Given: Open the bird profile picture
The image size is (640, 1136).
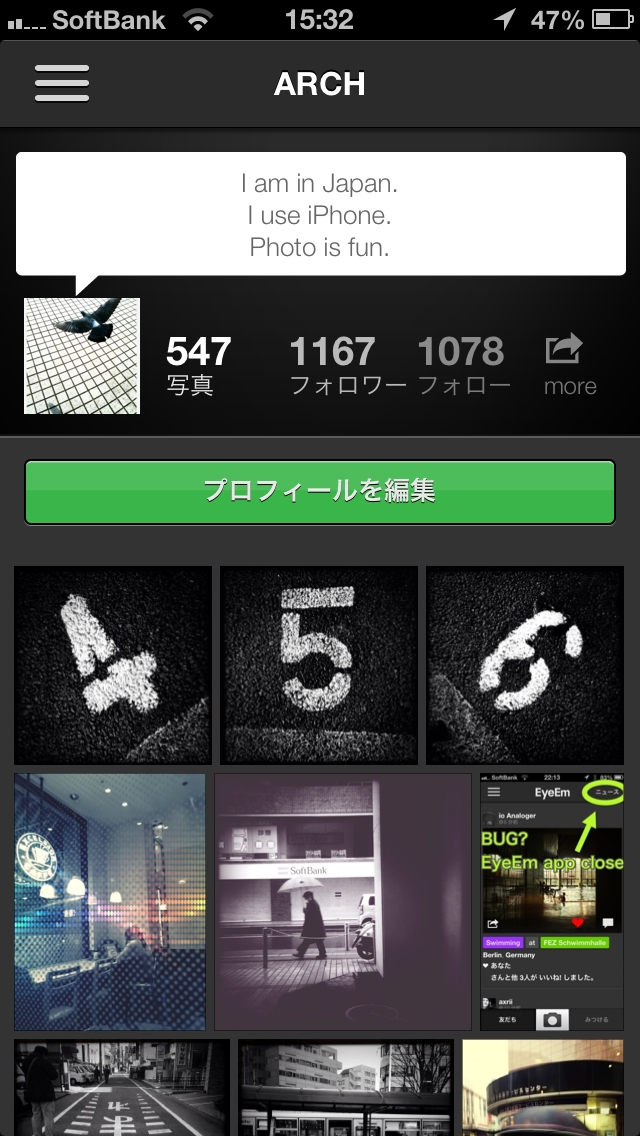Looking at the screenshot, I should pos(82,356).
